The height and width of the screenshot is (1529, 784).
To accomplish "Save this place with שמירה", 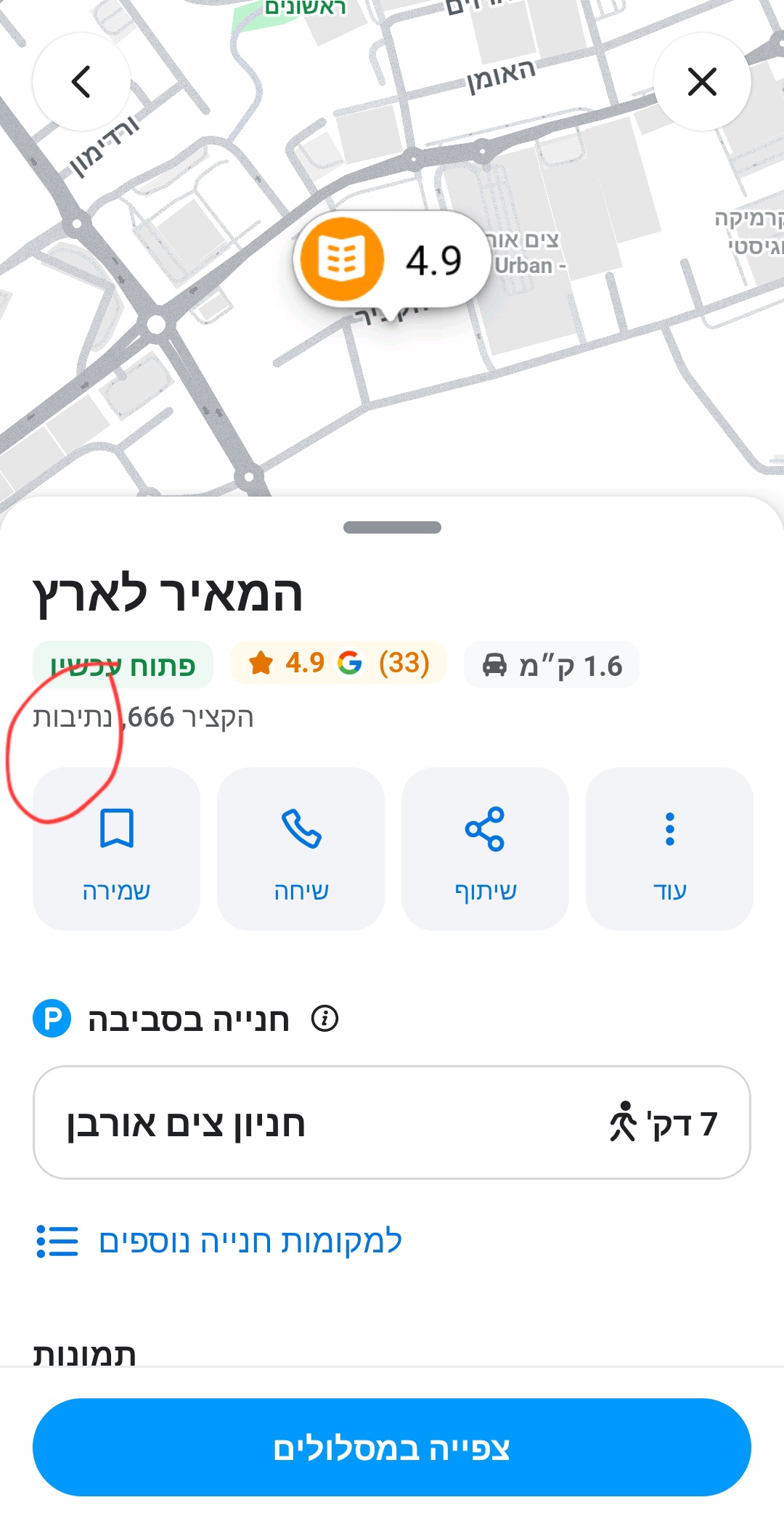I will click(116, 849).
